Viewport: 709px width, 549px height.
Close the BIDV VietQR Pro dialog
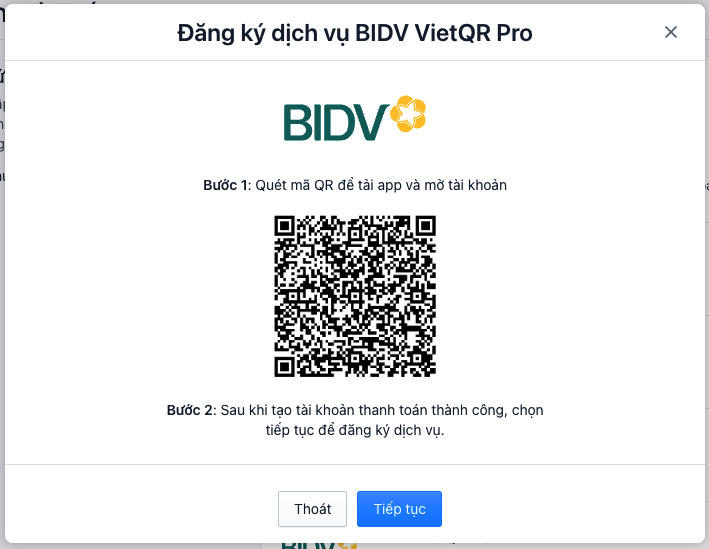click(671, 32)
